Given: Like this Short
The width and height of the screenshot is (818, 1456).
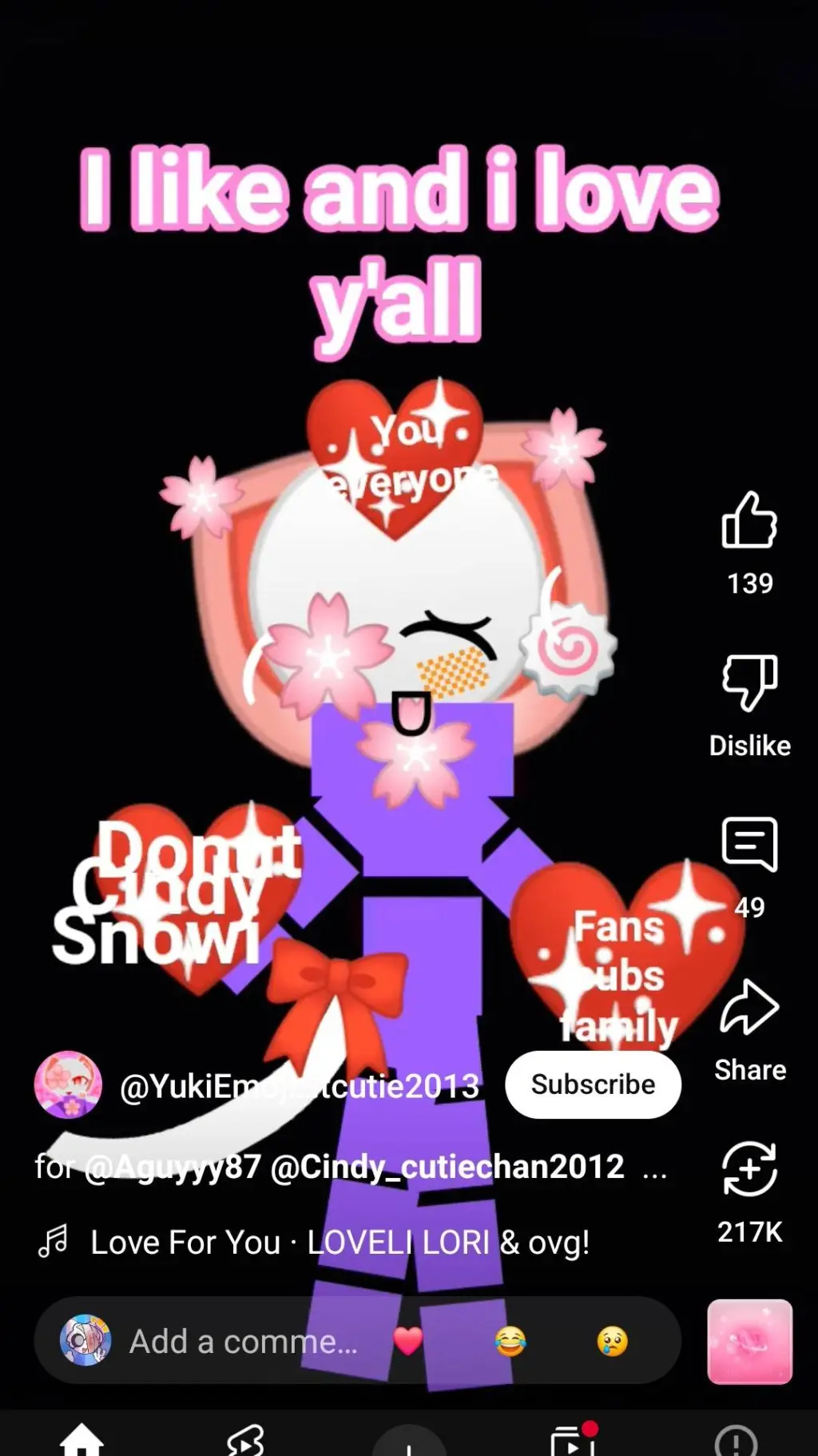Looking at the screenshot, I should [749, 520].
